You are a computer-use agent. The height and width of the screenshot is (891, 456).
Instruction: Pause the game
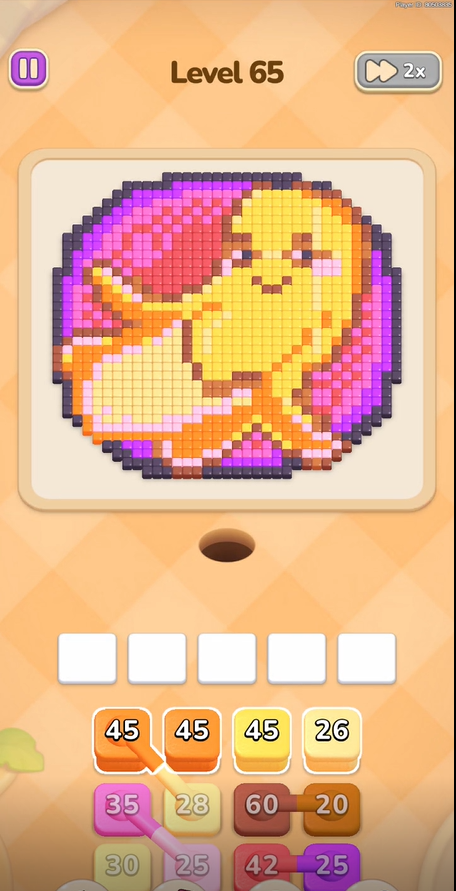(x=28, y=69)
